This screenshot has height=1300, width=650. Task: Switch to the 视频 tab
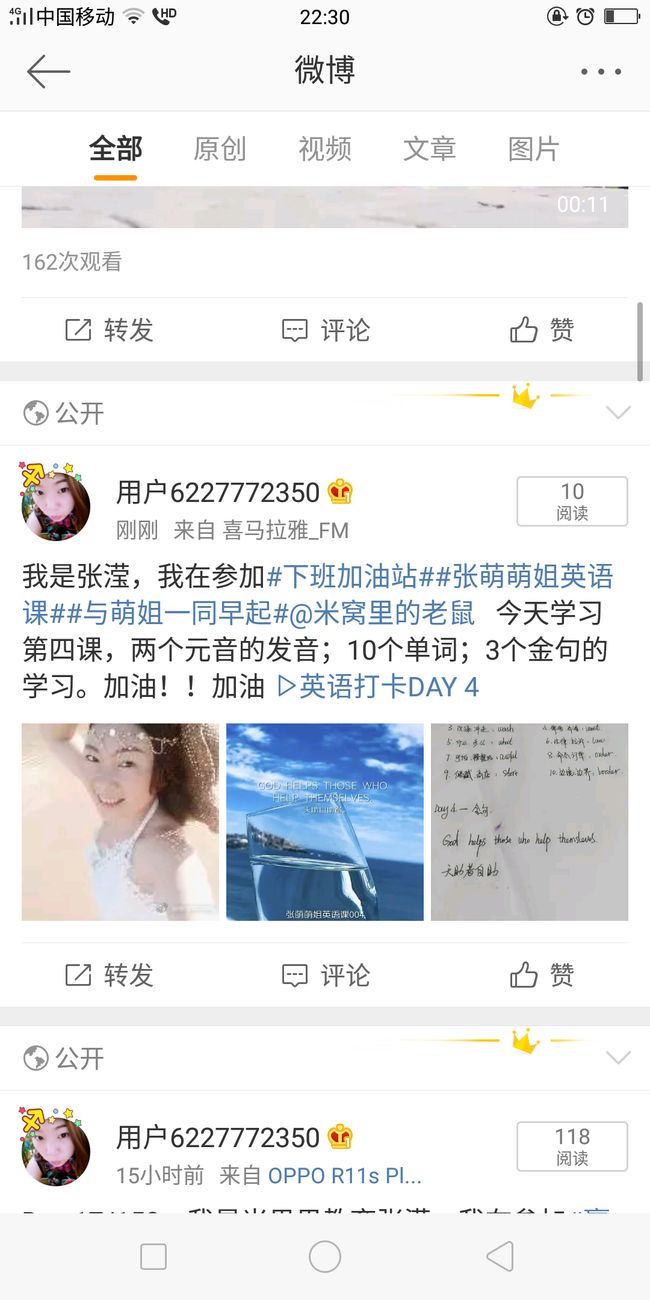(325, 149)
